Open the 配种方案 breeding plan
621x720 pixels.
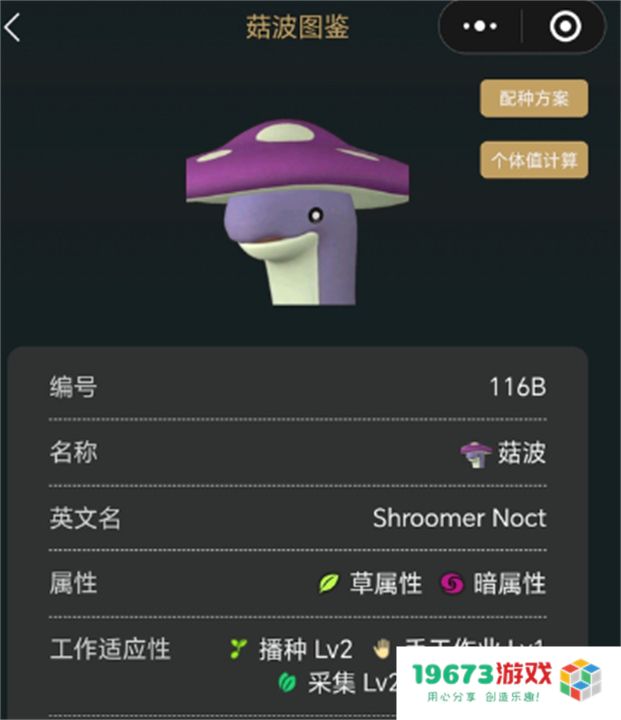coord(533,99)
